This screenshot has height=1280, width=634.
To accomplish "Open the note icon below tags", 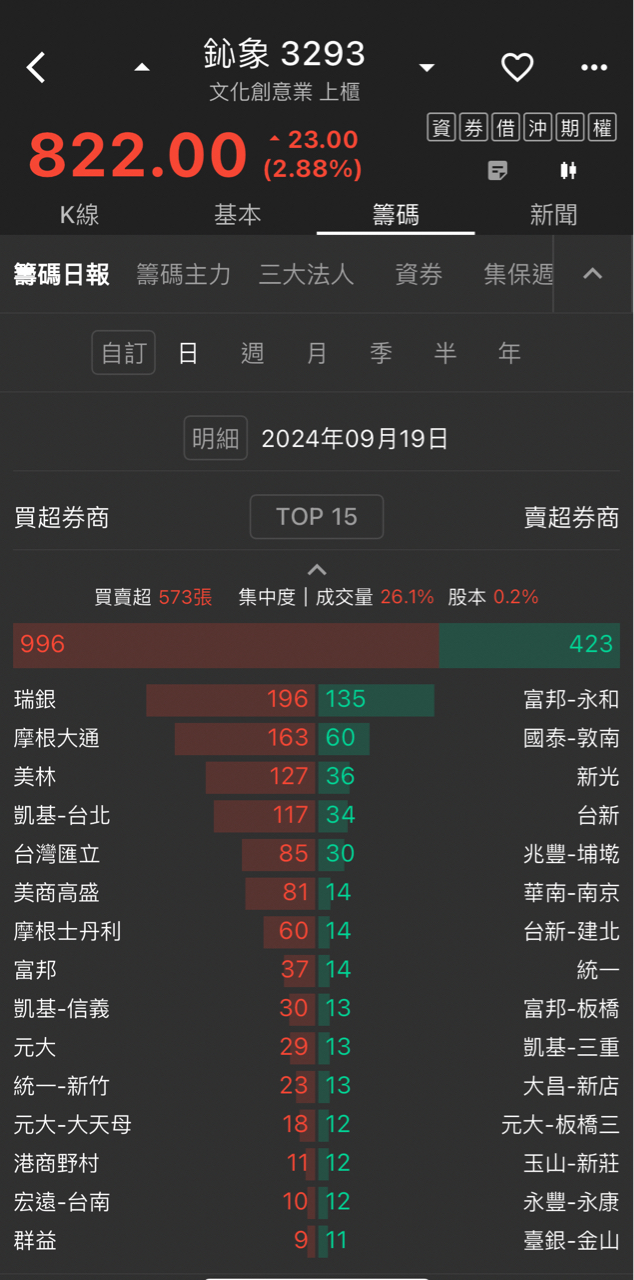I will (497, 171).
